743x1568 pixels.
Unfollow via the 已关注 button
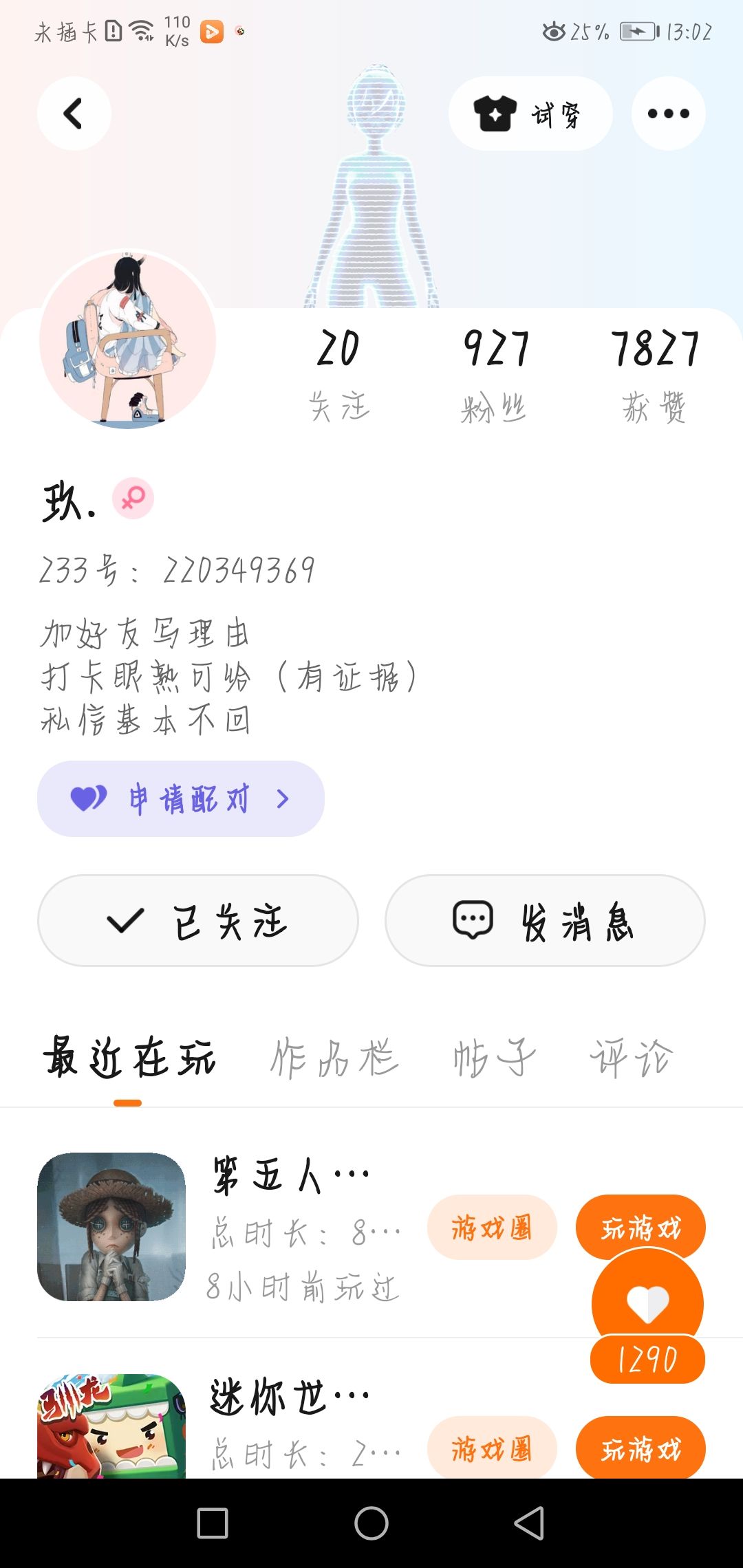pyautogui.click(x=198, y=920)
